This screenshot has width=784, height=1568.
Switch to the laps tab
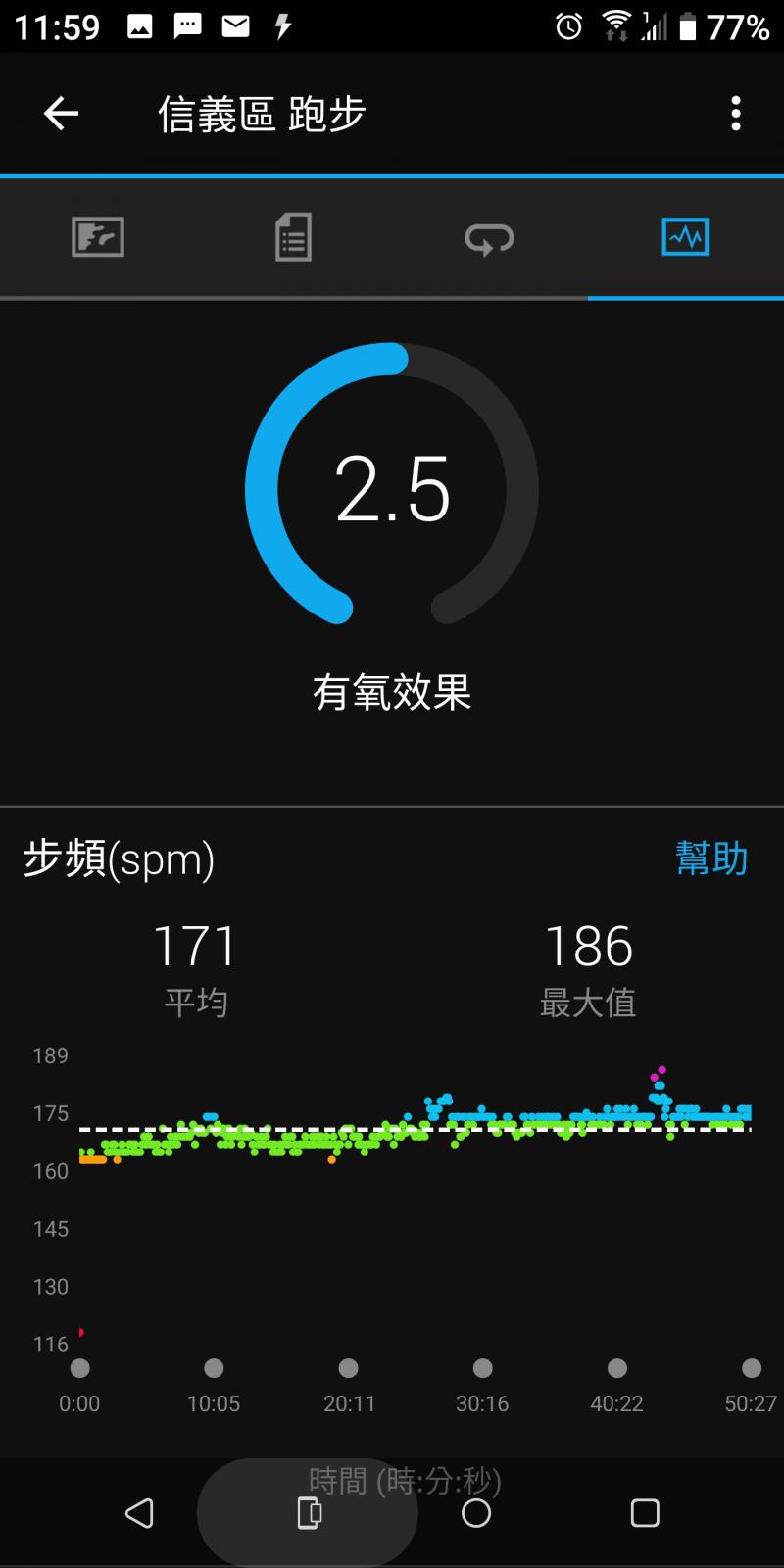click(x=489, y=237)
